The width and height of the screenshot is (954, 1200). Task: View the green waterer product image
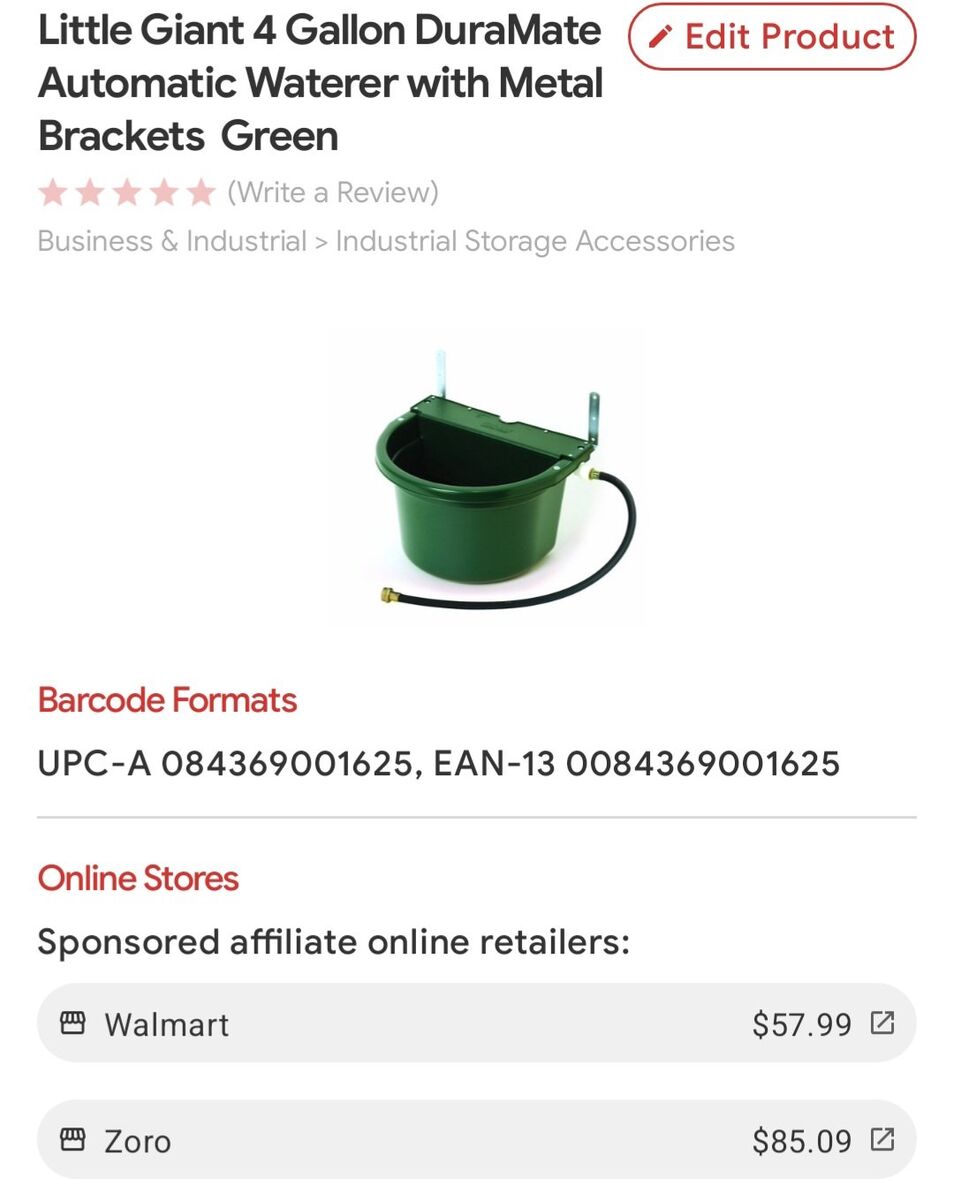point(488,480)
